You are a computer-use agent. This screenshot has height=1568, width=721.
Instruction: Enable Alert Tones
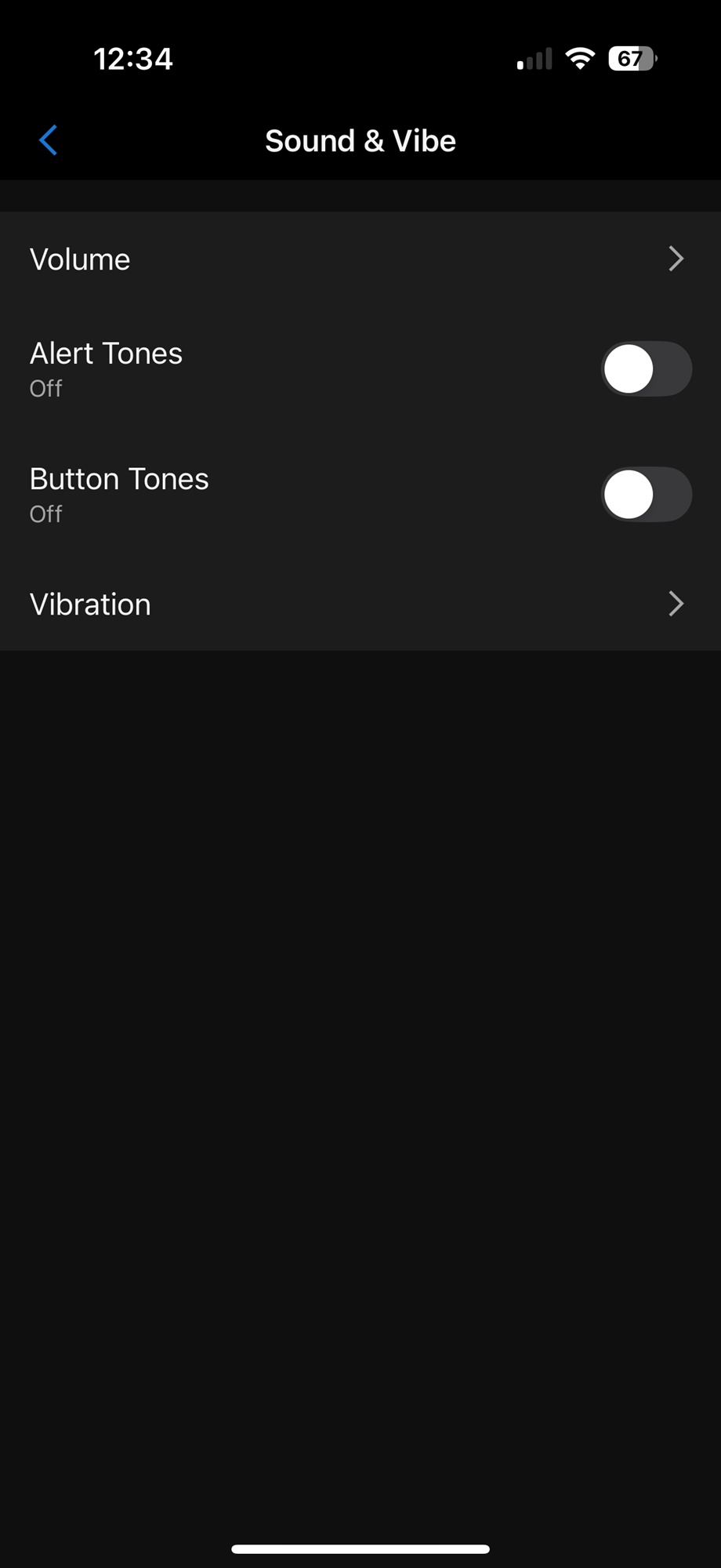[x=646, y=368]
